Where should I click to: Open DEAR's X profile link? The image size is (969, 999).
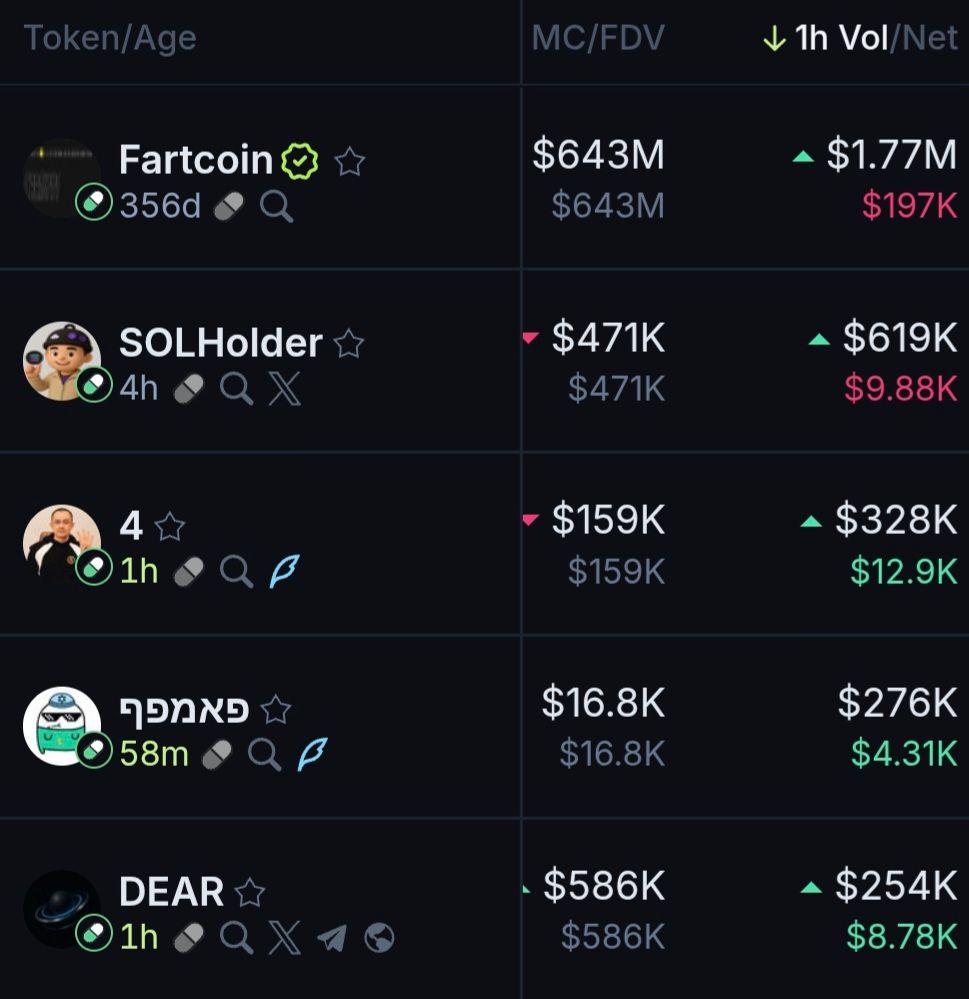284,938
